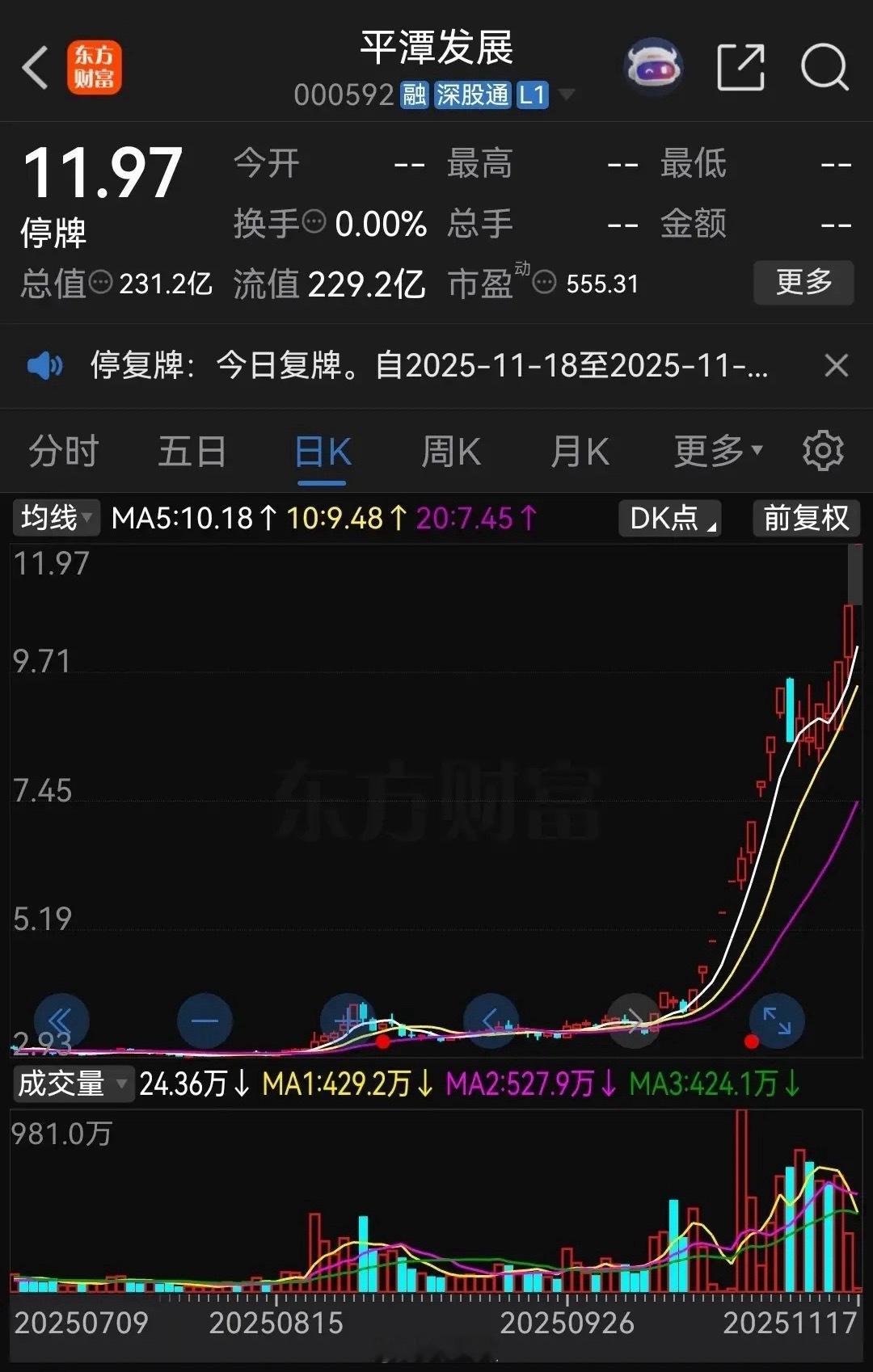Screen dimensions: 873x1372
Task: Change 前复权 adjustment option
Action: tap(806, 518)
